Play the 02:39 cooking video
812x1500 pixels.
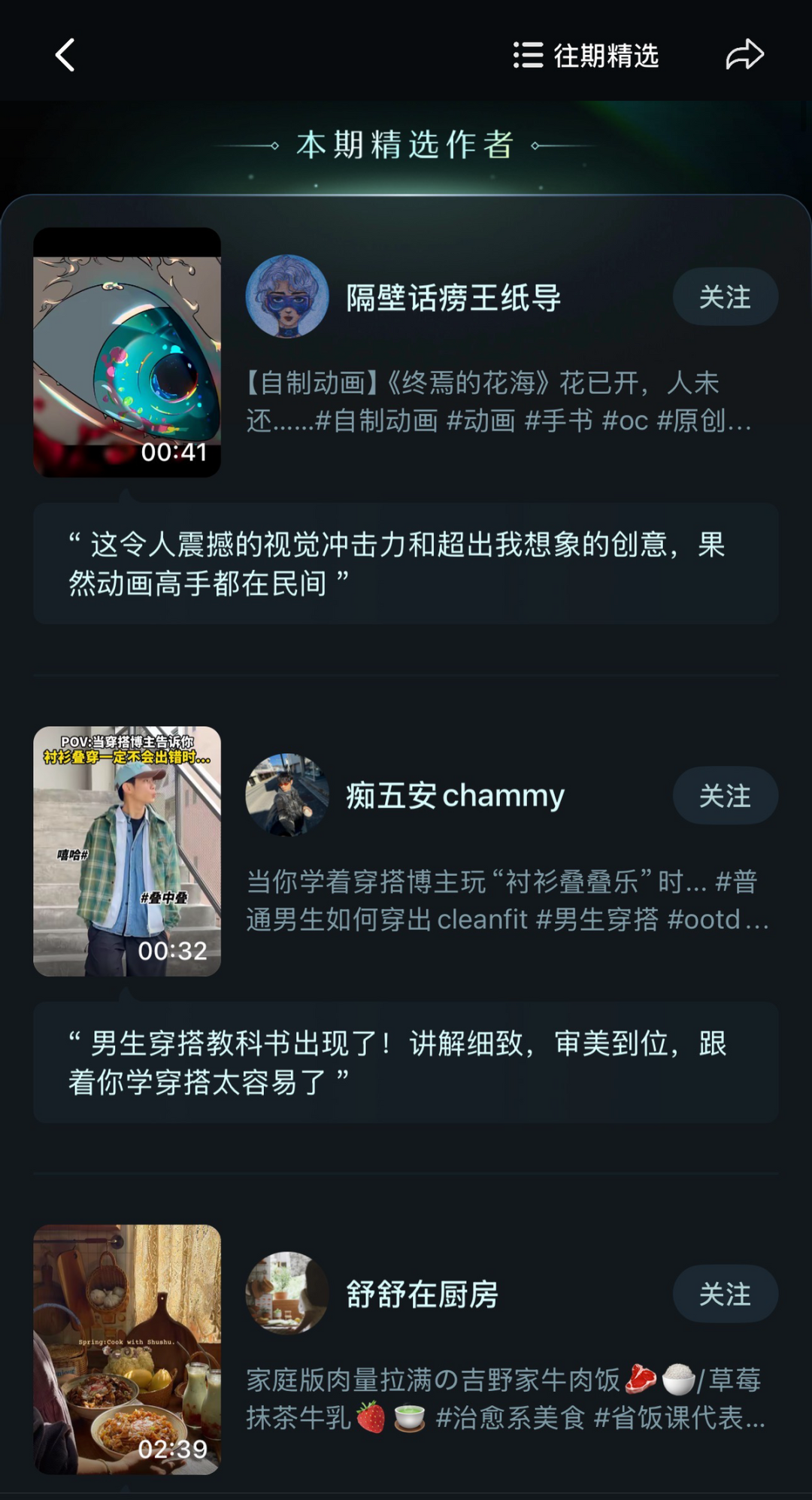127,1350
